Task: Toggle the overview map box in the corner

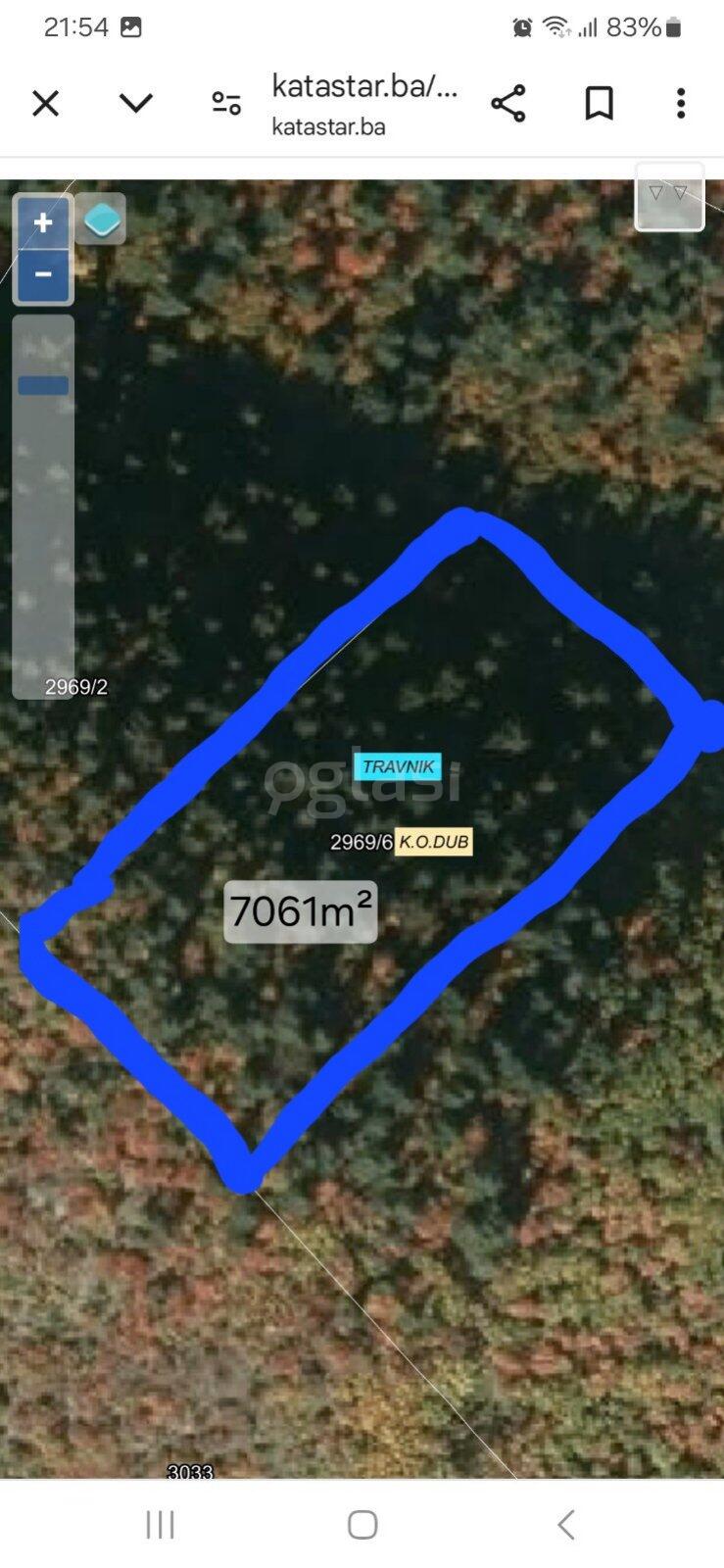Action: [x=669, y=196]
